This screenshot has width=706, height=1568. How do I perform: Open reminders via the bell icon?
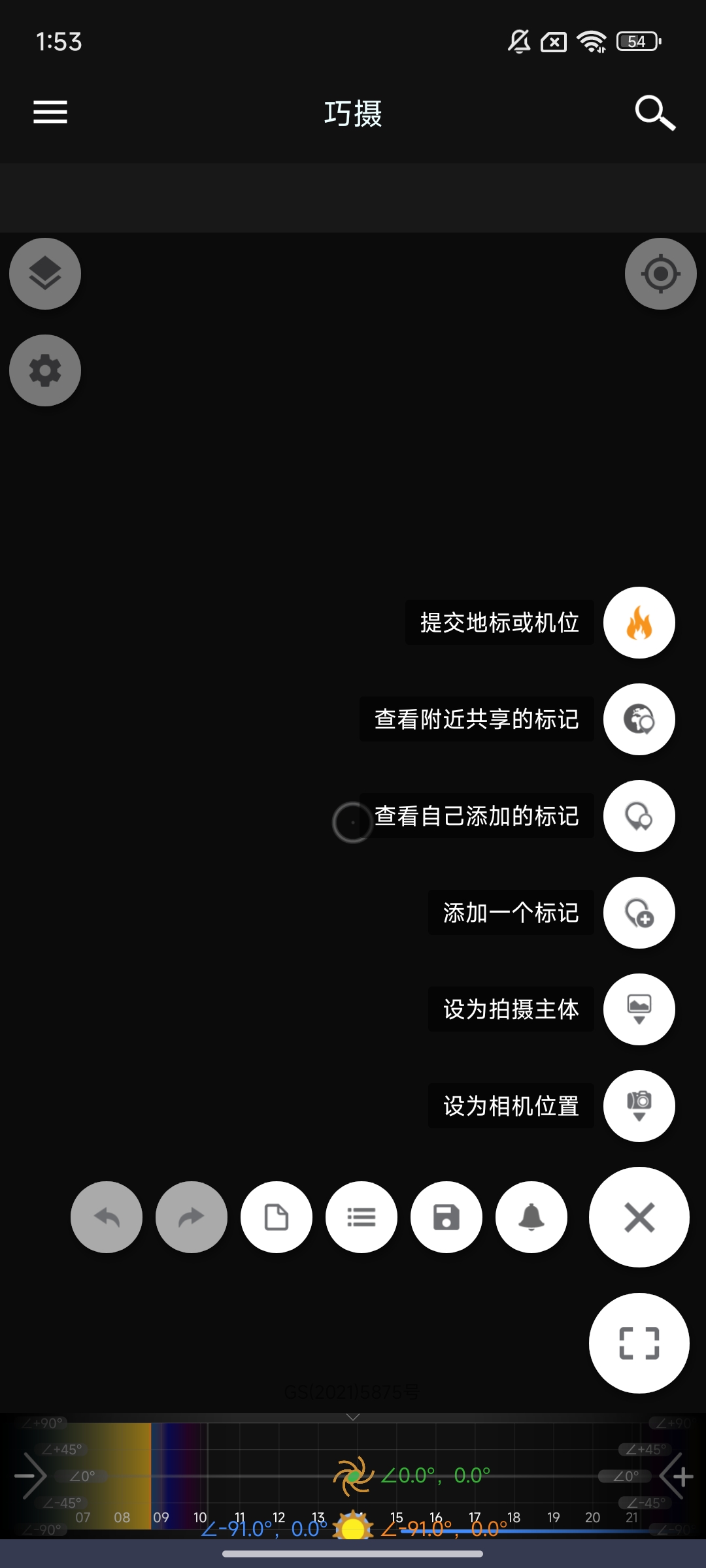click(531, 1217)
